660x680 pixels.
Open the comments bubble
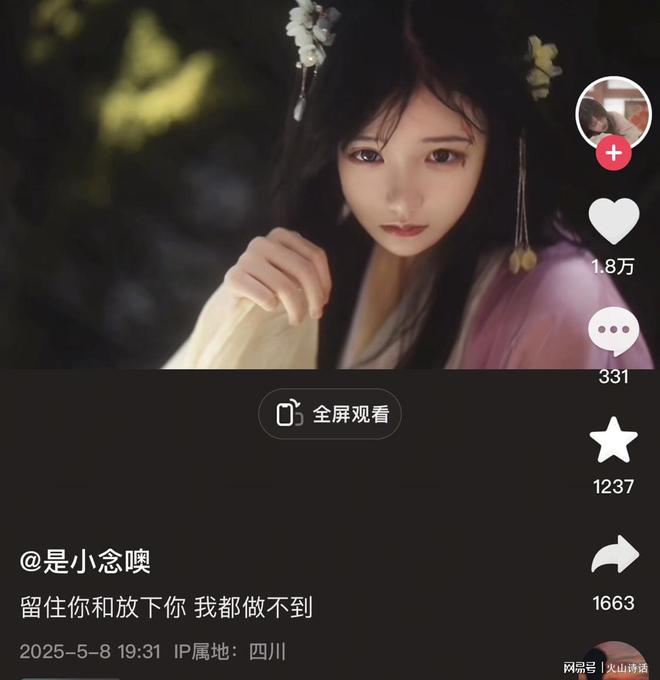[x=613, y=332]
